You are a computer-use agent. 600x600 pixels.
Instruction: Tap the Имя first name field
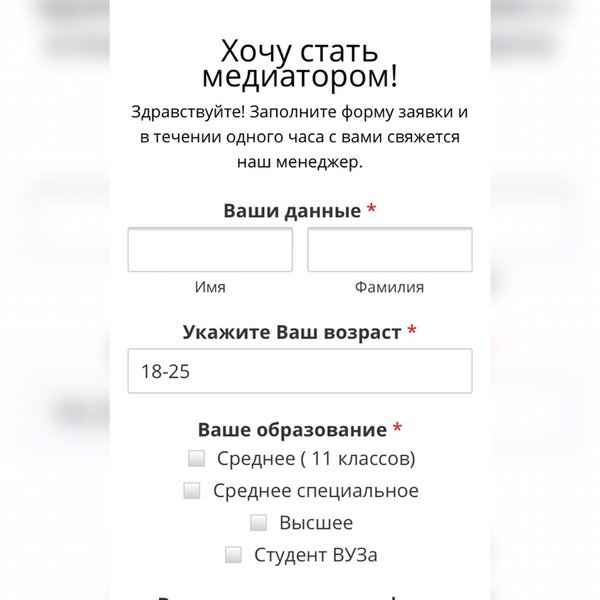pyautogui.click(x=210, y=250)
